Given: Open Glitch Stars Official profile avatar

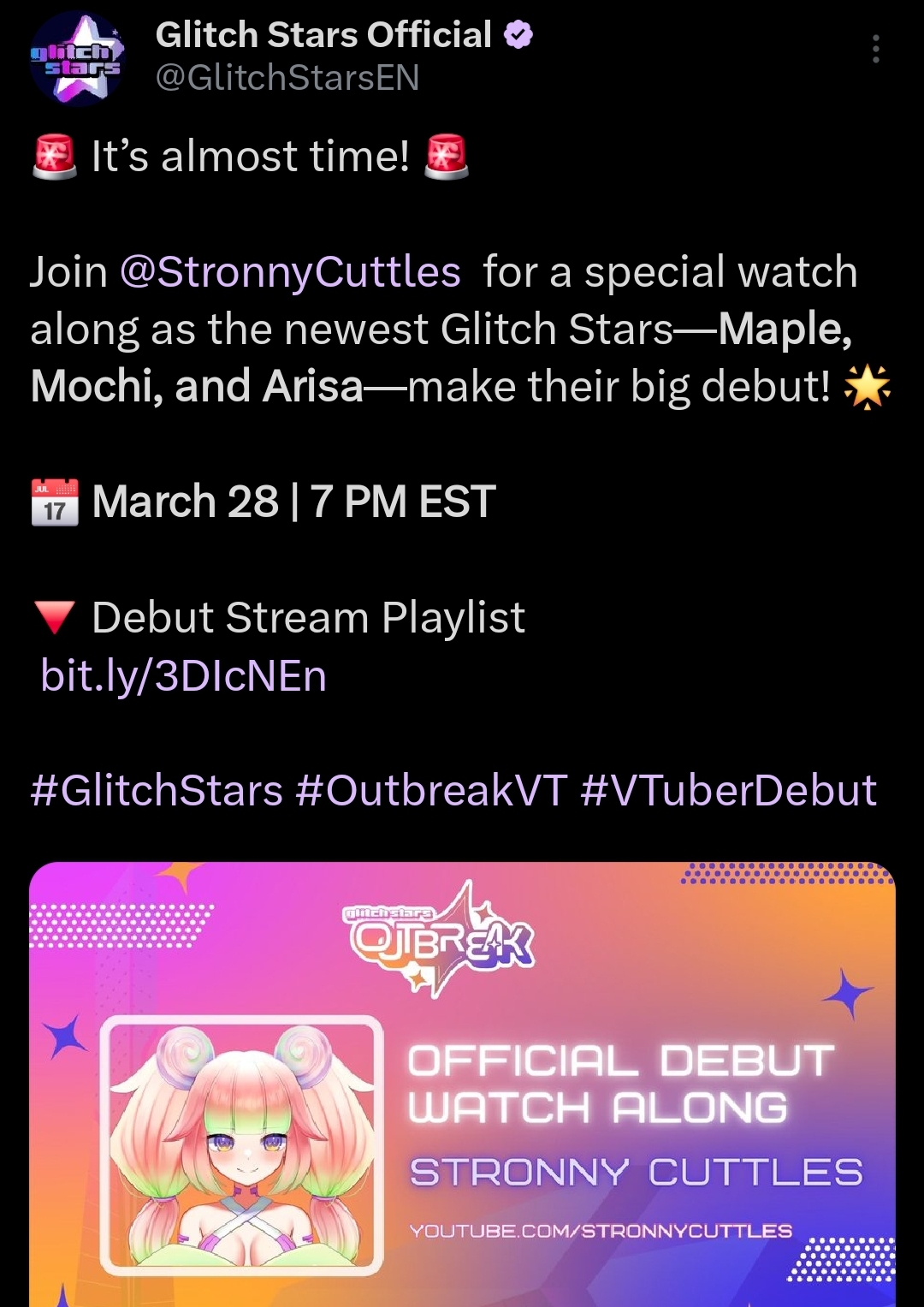Looking at the screenshot, I should pyautogui.click(x=77, y=57).
